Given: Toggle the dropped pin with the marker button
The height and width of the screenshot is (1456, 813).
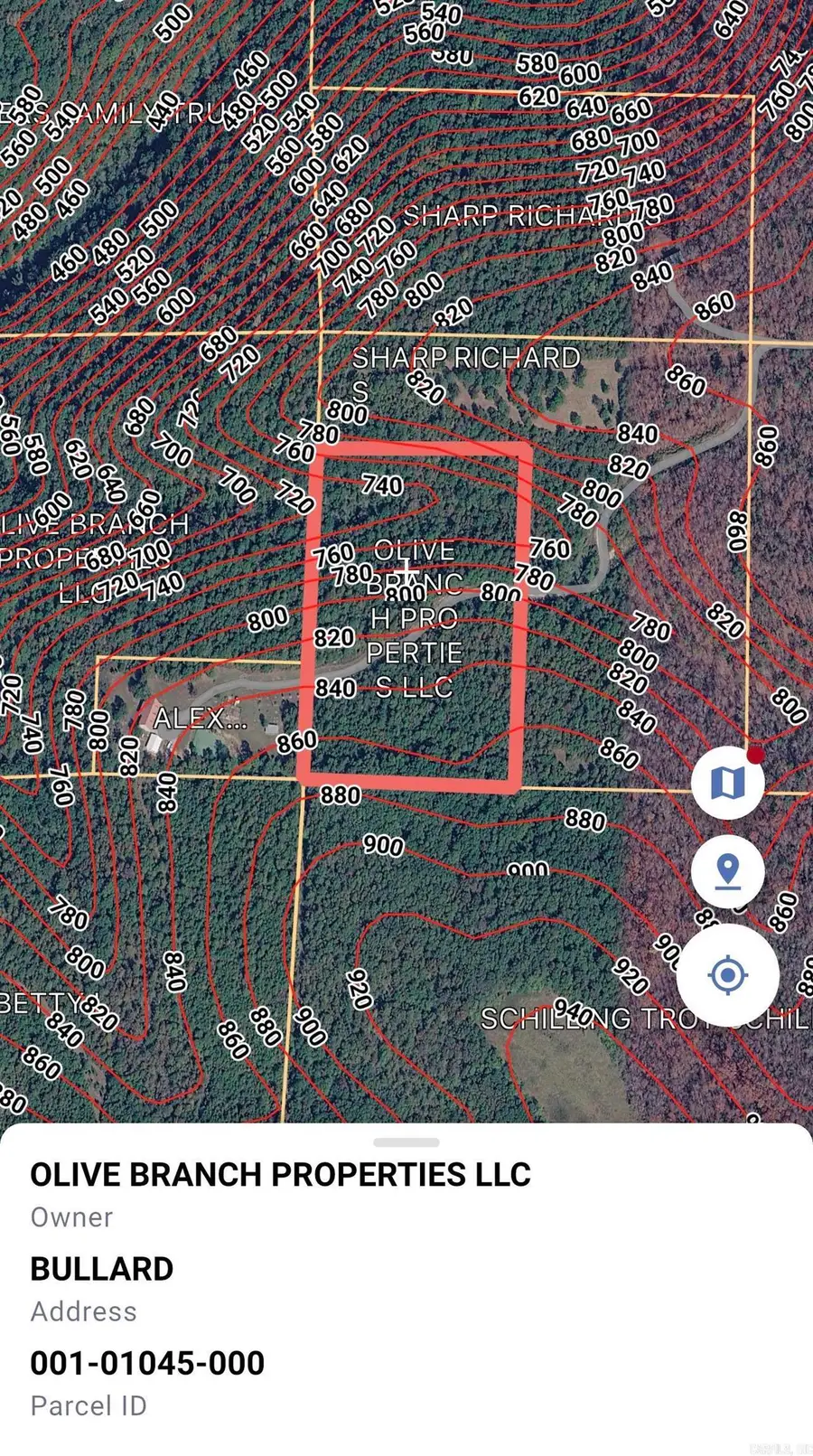Looking at the screenshot, I should [729, 873].
